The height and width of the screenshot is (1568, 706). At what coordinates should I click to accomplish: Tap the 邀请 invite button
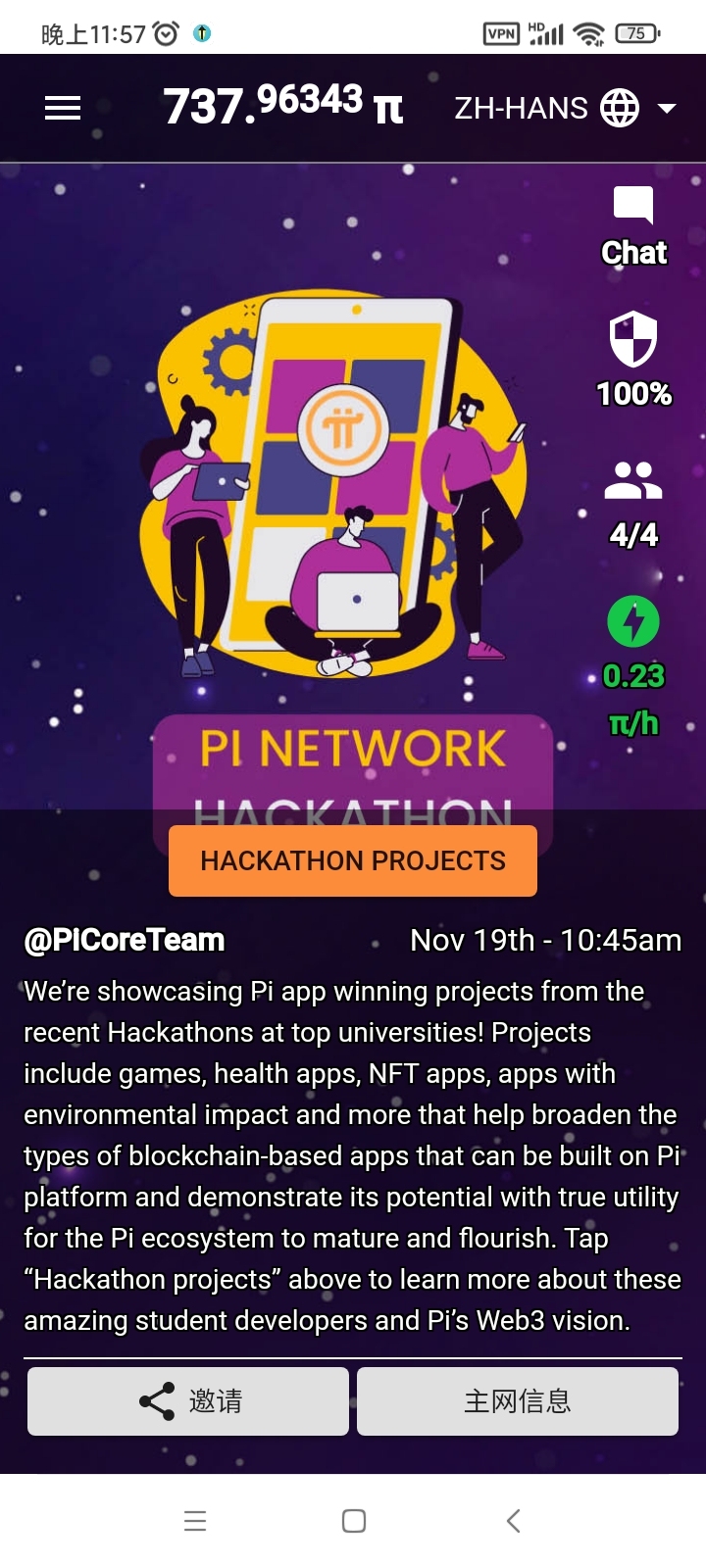click(x=188, y=1401)
